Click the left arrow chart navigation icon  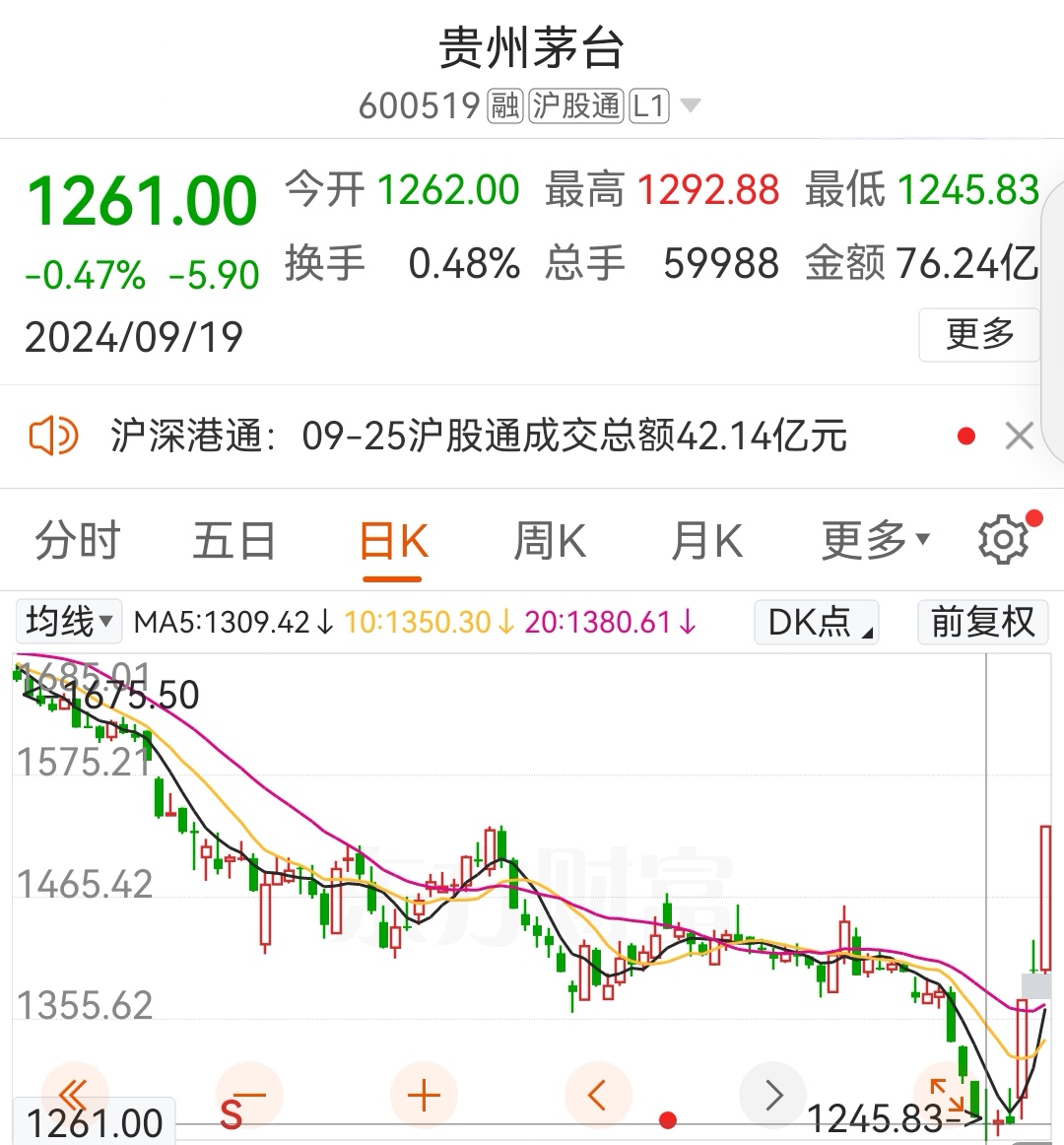597,1094
